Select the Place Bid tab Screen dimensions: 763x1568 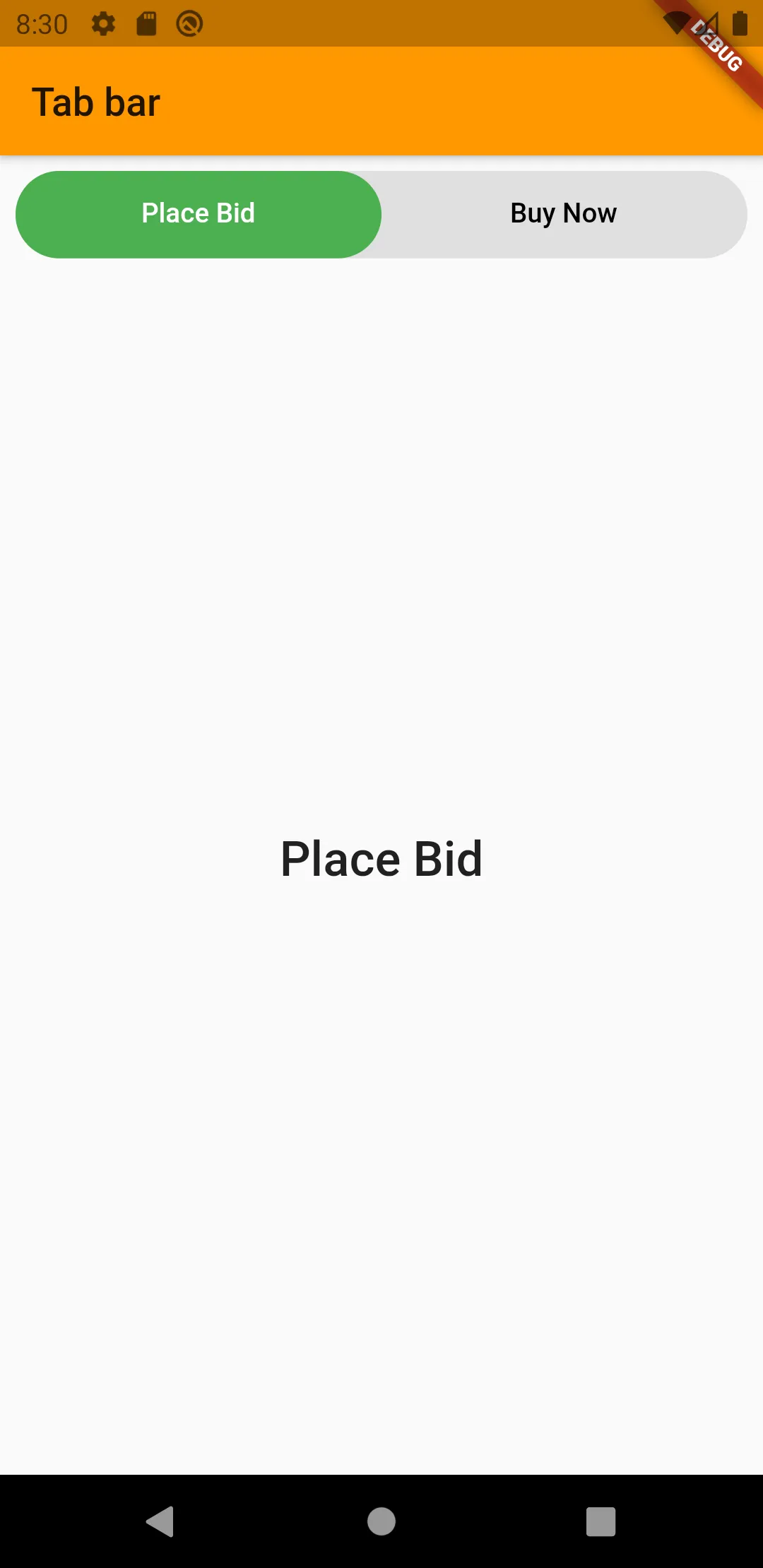[199, 214]
